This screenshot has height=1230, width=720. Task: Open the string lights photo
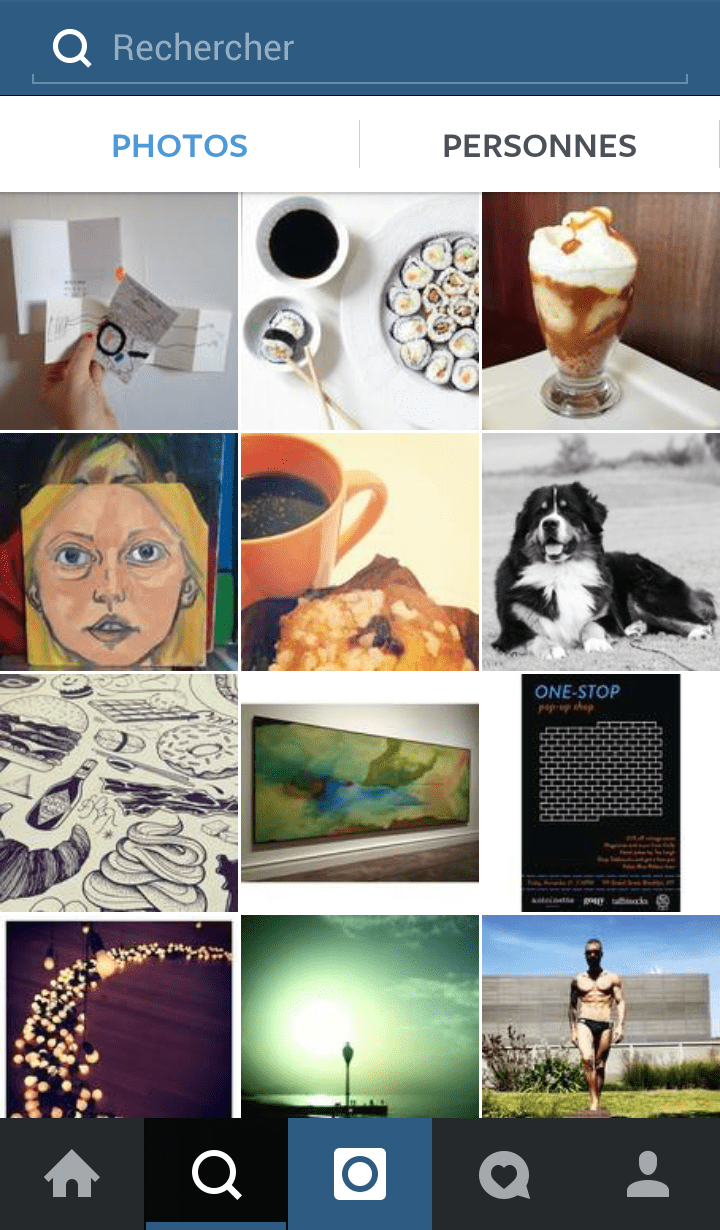tap(119, 1020)
